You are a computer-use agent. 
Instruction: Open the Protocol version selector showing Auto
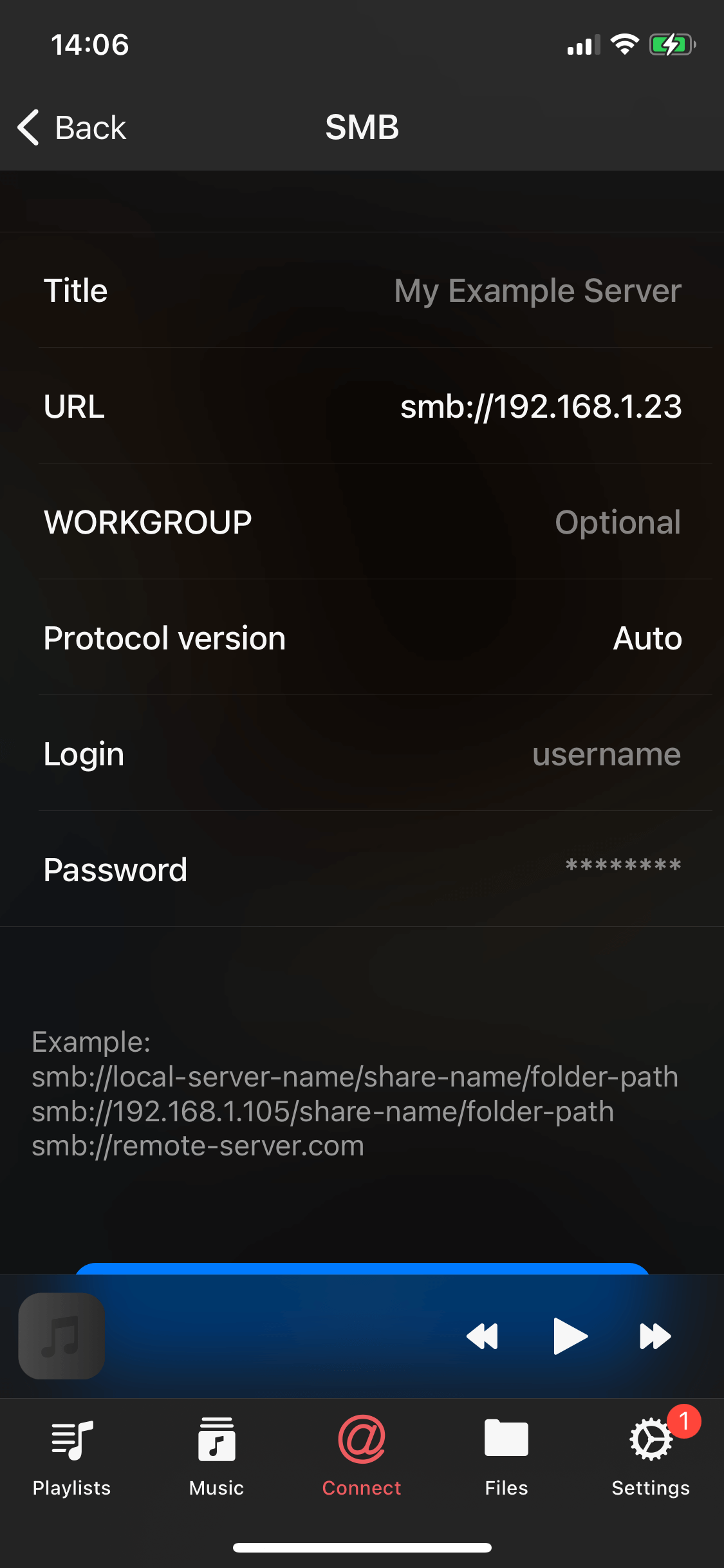362,638
